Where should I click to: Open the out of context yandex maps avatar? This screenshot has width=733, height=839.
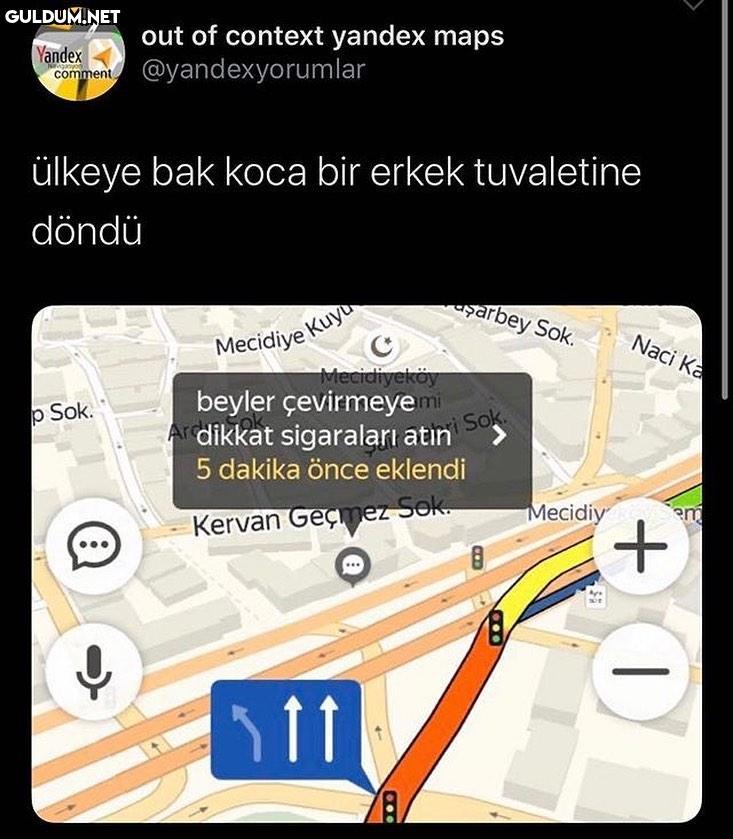[x=77, y=62]
